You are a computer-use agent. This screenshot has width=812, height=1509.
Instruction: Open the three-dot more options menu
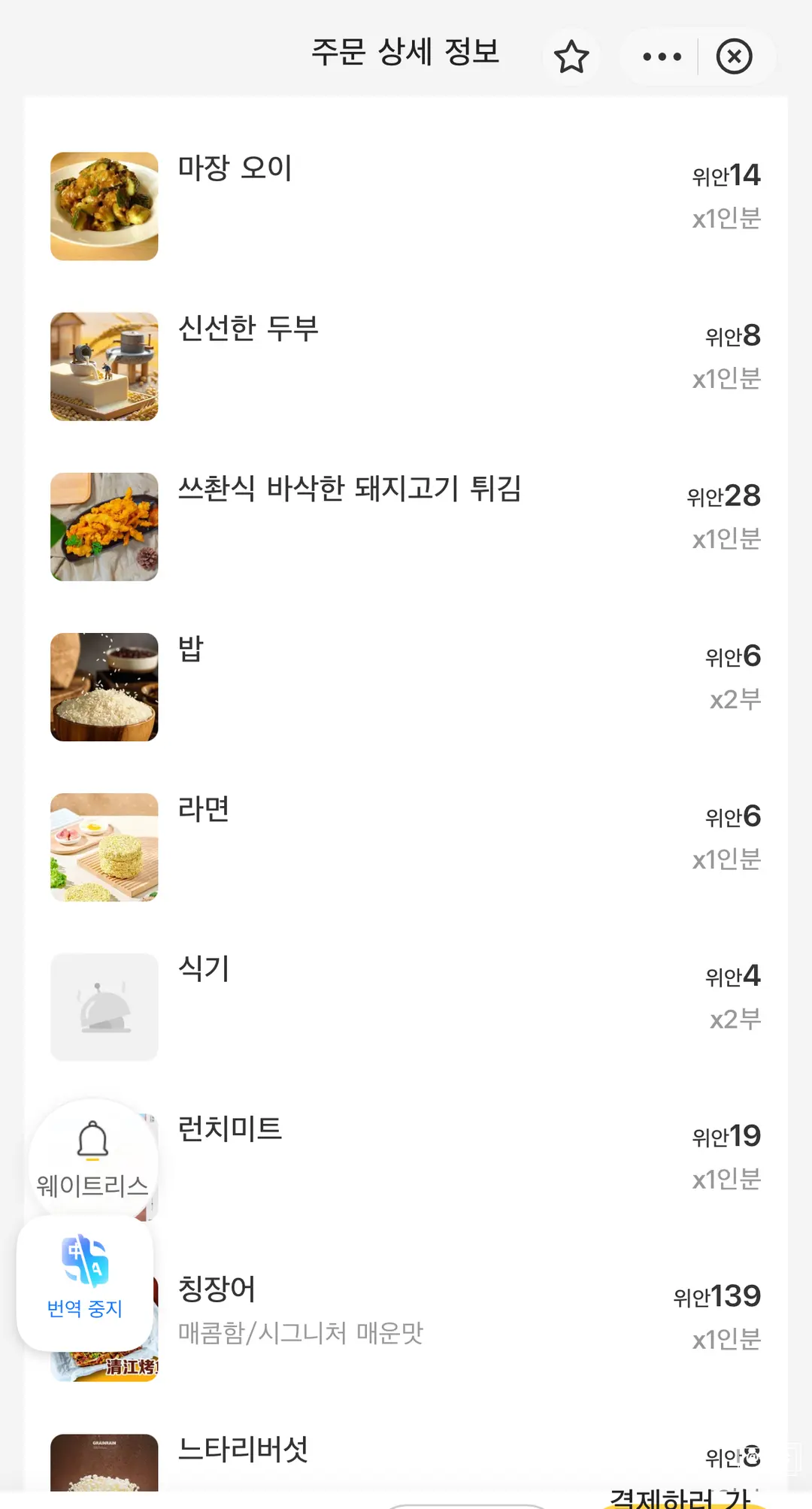(x=662, y=57)
